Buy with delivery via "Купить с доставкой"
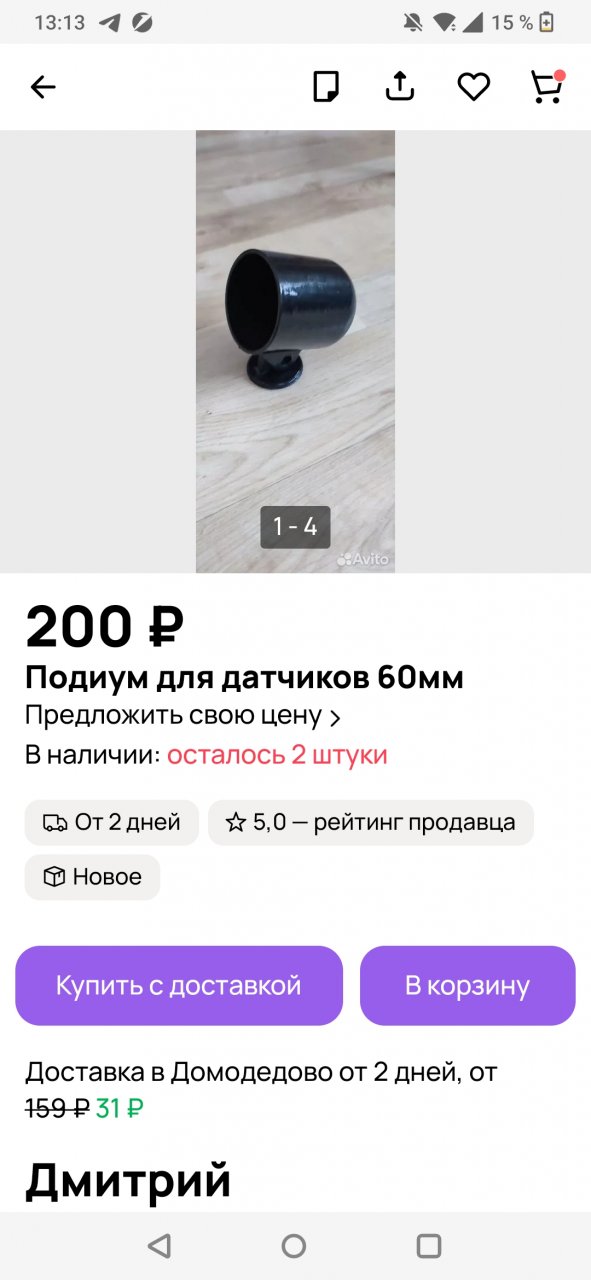The width and height of the screenshot is (591, 1280). (x=179, y=986)
